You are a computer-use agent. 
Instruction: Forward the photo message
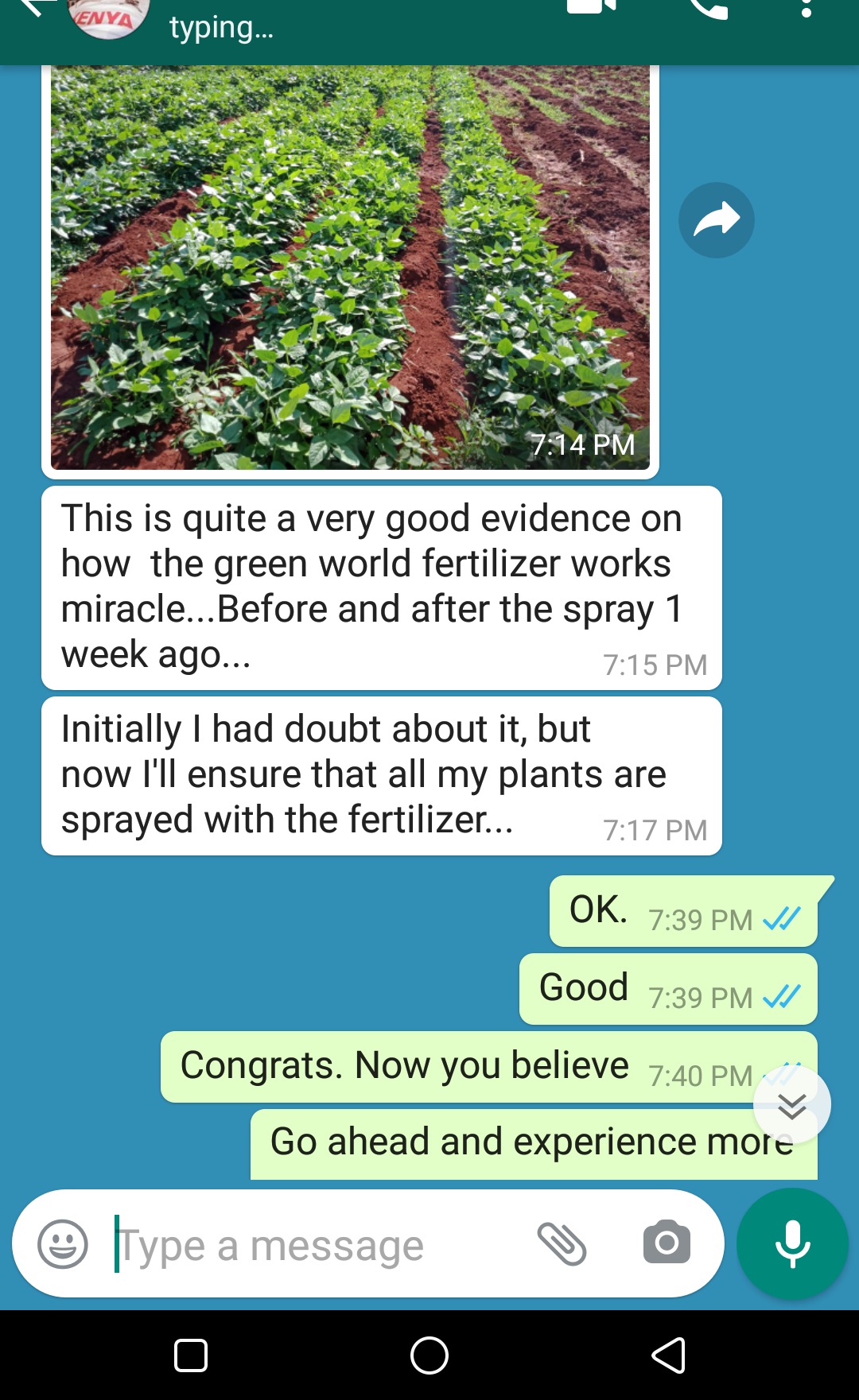click(x=716, y=220)
